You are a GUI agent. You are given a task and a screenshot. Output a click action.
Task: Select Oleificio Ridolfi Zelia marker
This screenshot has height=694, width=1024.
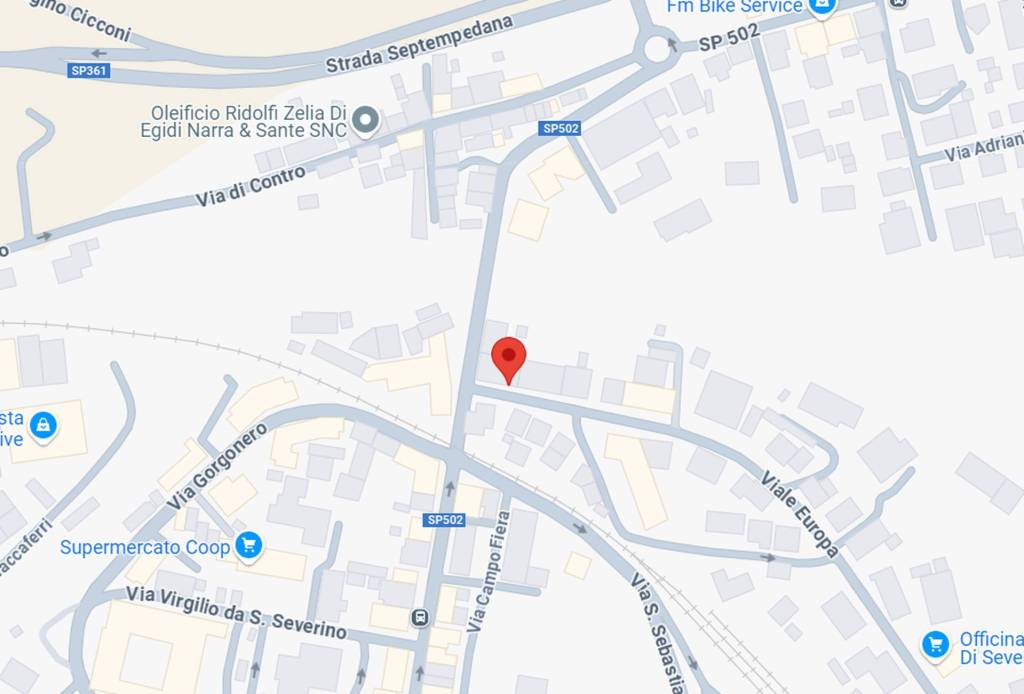point(366,122)
